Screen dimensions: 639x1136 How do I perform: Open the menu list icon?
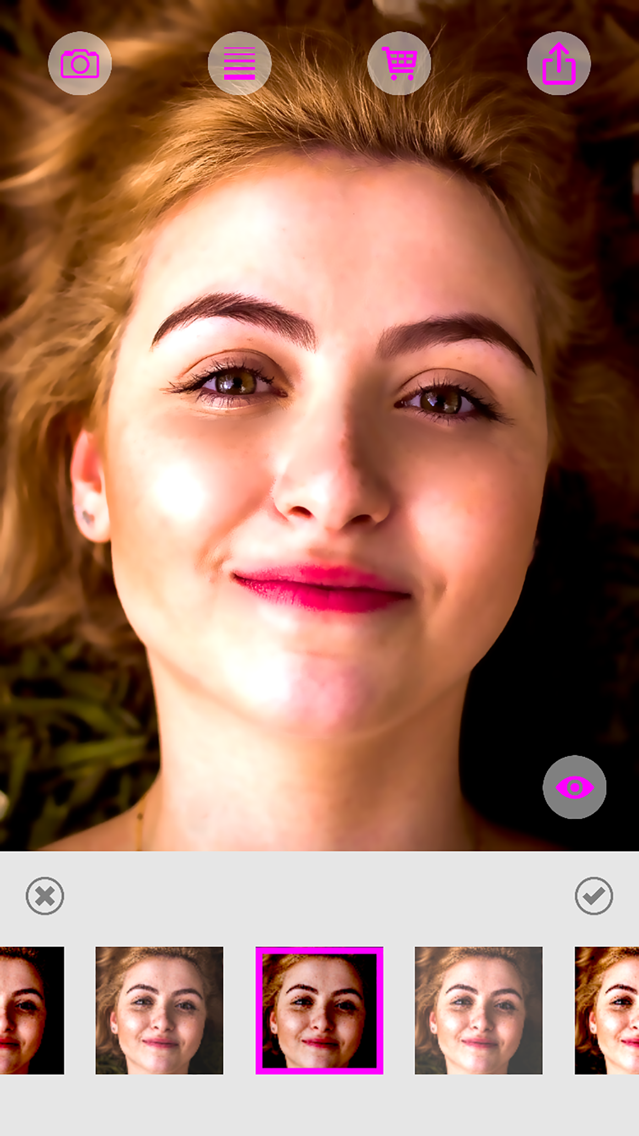tap(240, 64)
